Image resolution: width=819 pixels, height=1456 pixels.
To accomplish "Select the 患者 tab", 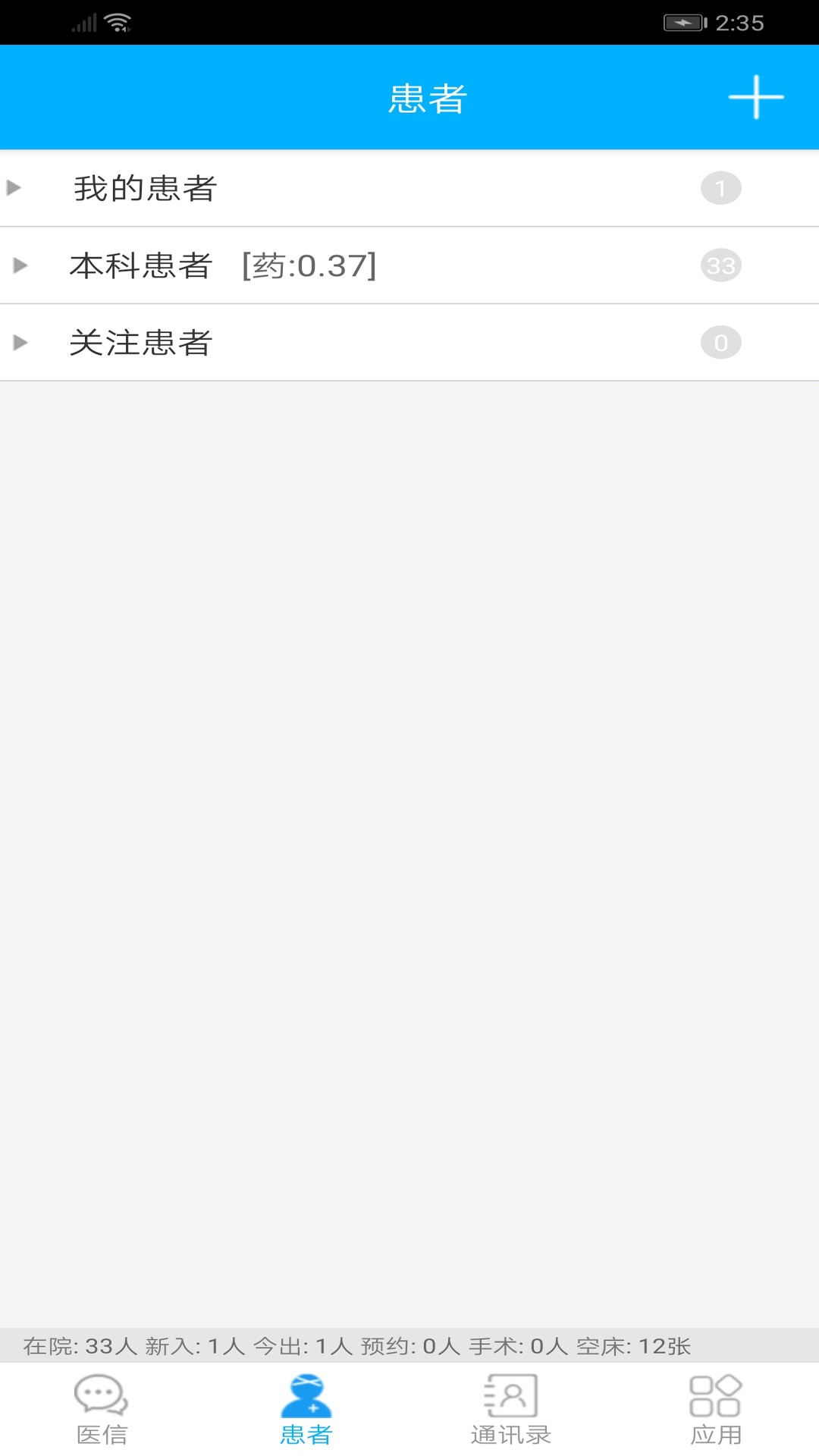I will pyautogui.click(x=306, y=1409).
